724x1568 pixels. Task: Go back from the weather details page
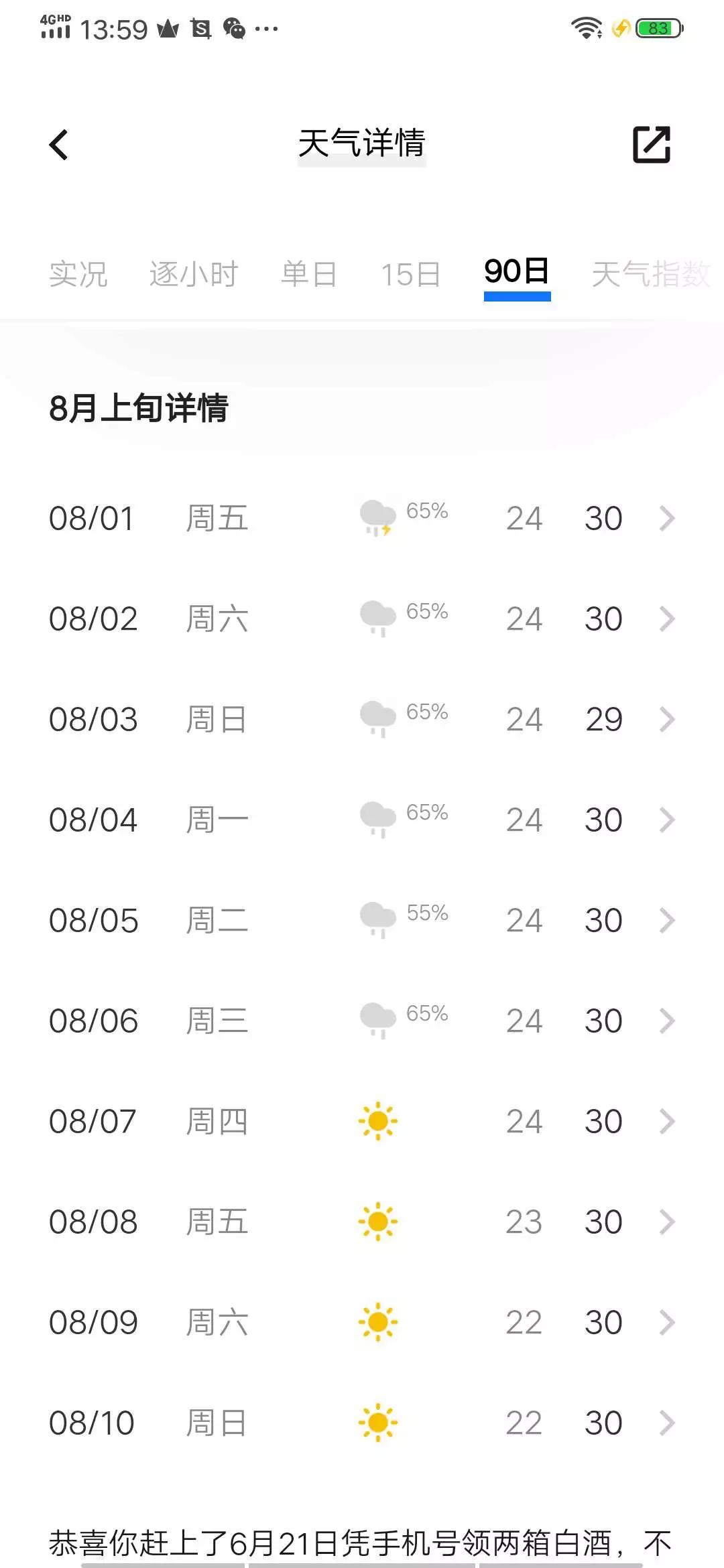59,145
